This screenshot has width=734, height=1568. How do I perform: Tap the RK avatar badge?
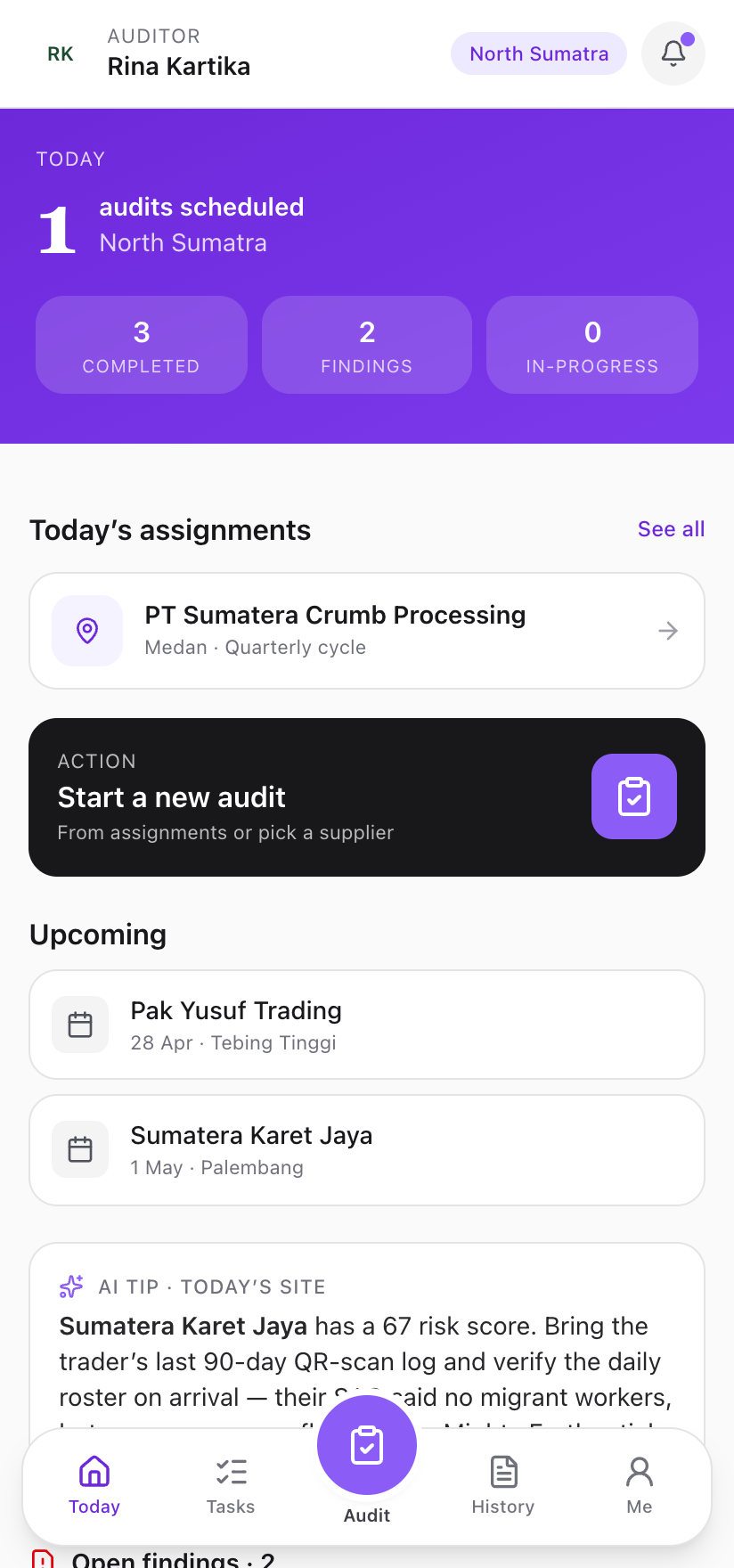click(60, 53)
